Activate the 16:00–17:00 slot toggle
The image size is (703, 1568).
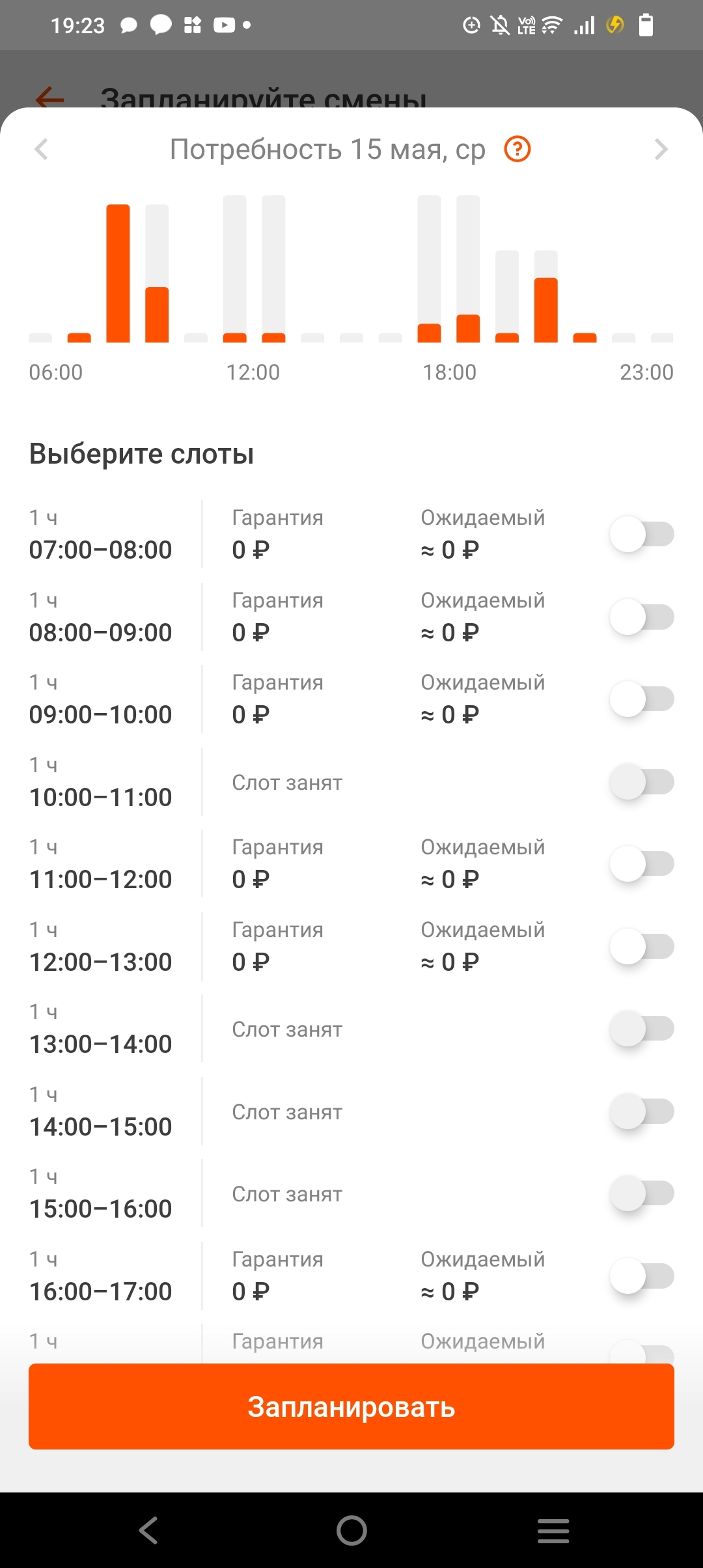[x=641, y=1276]
